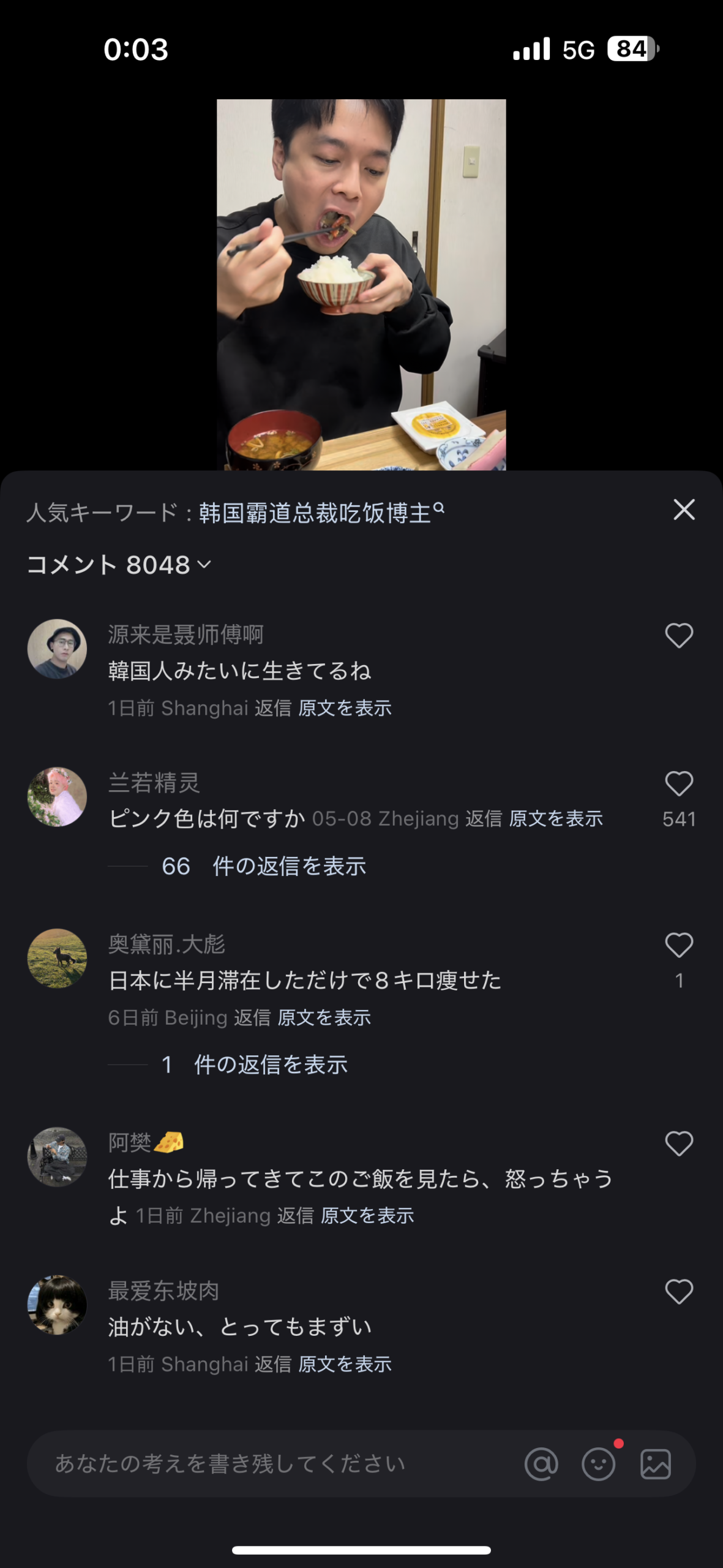Reply to 阿樊's comment
Image resolution: width=723 pixels, height=1568 pixels.
pyautogui.click(x=296, y=1216)
